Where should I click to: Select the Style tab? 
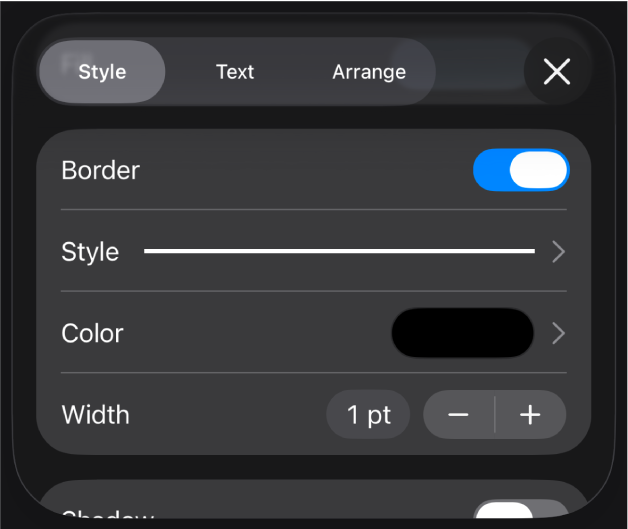tap(102, 72)
